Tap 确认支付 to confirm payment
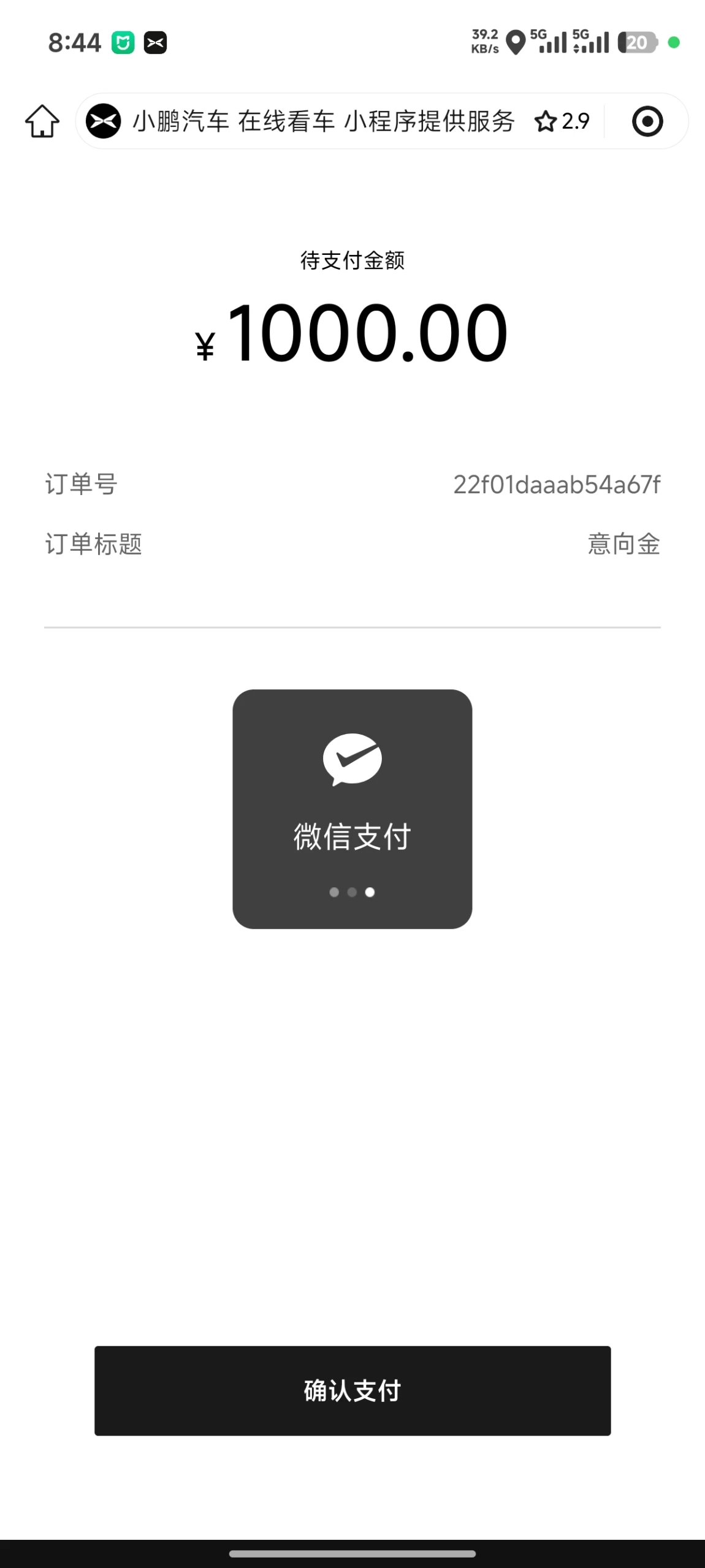Screen dimensions: 705x1568 click(x=352, y=1390)
